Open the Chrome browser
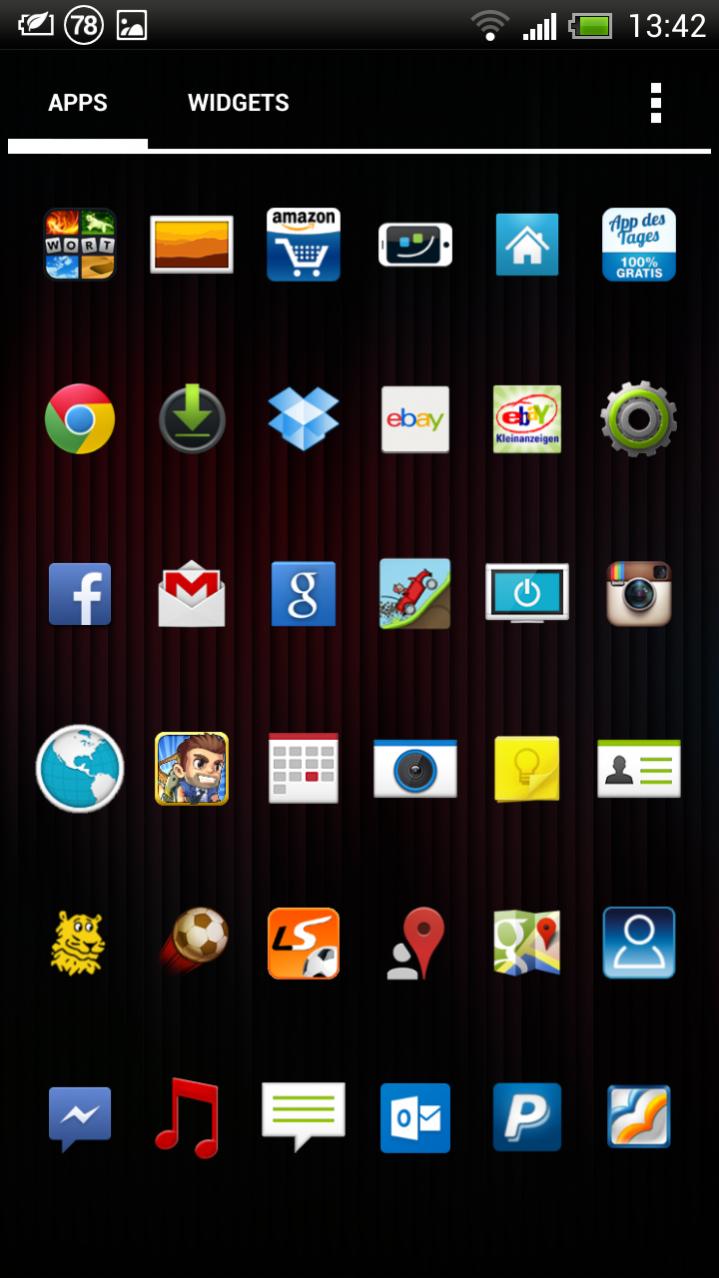 [80, 419]
